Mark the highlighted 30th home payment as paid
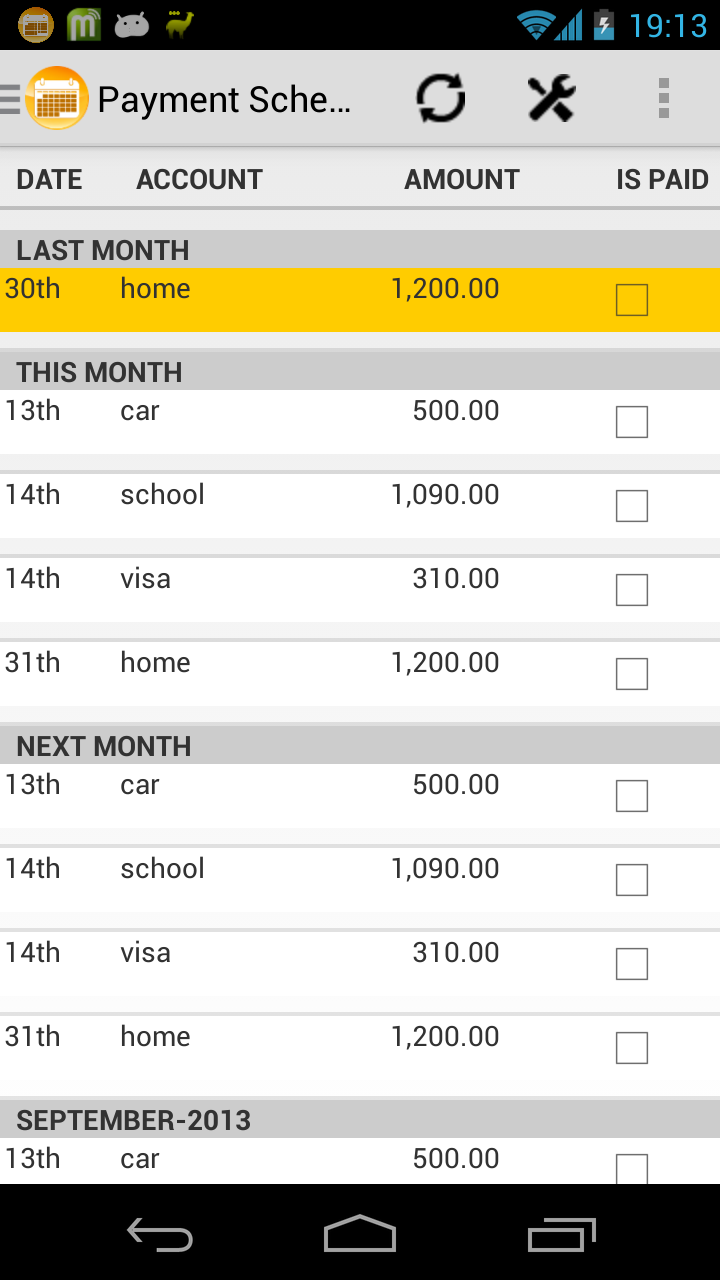The height and width of the screenshot is (1280, 720). click(x=631, y=298)
